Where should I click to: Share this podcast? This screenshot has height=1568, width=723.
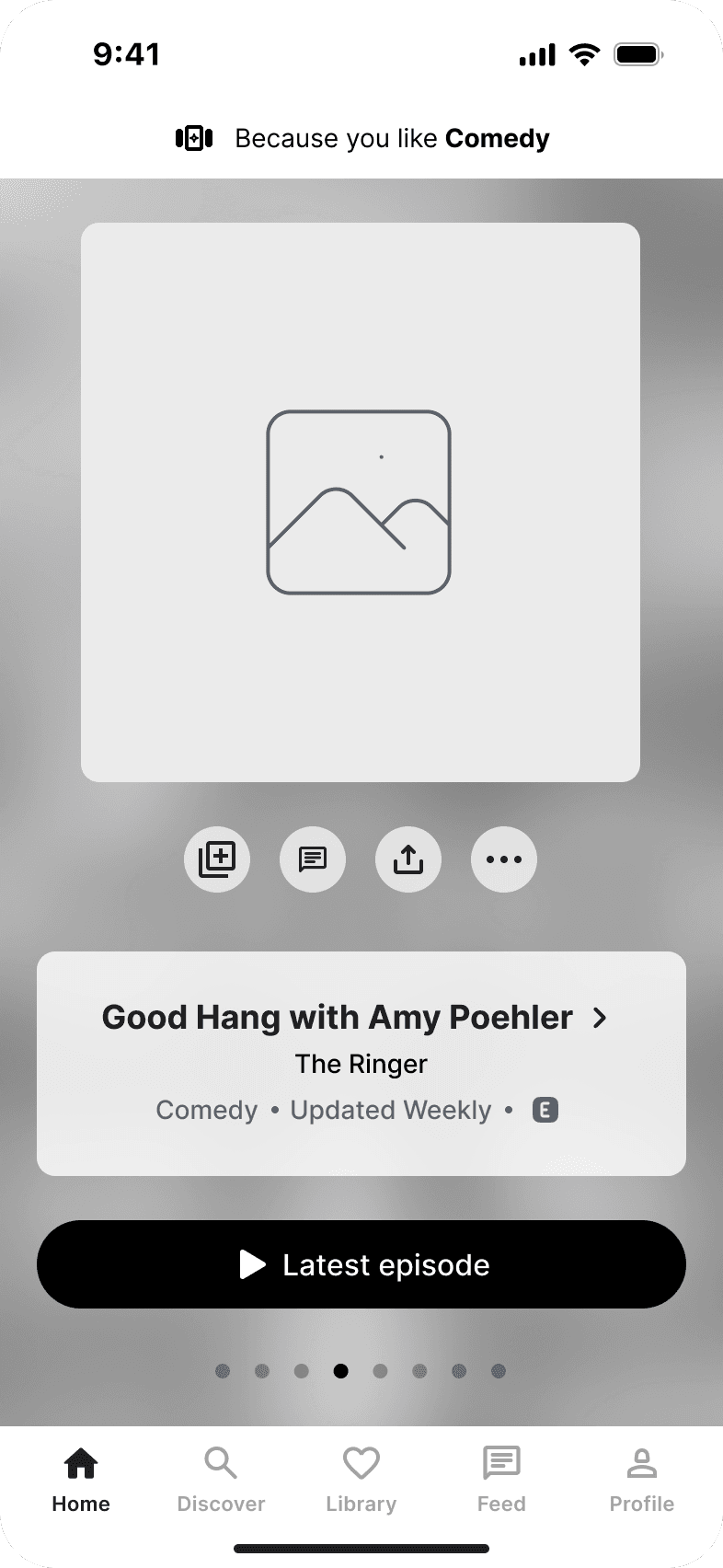click(408, 859)
